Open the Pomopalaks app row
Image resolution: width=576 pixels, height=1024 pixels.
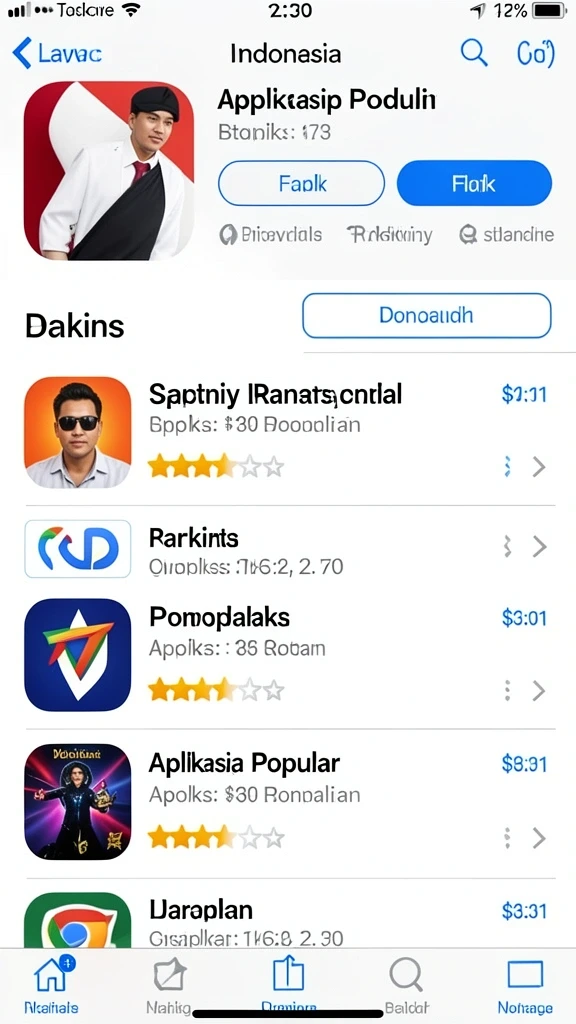(290, 654)
